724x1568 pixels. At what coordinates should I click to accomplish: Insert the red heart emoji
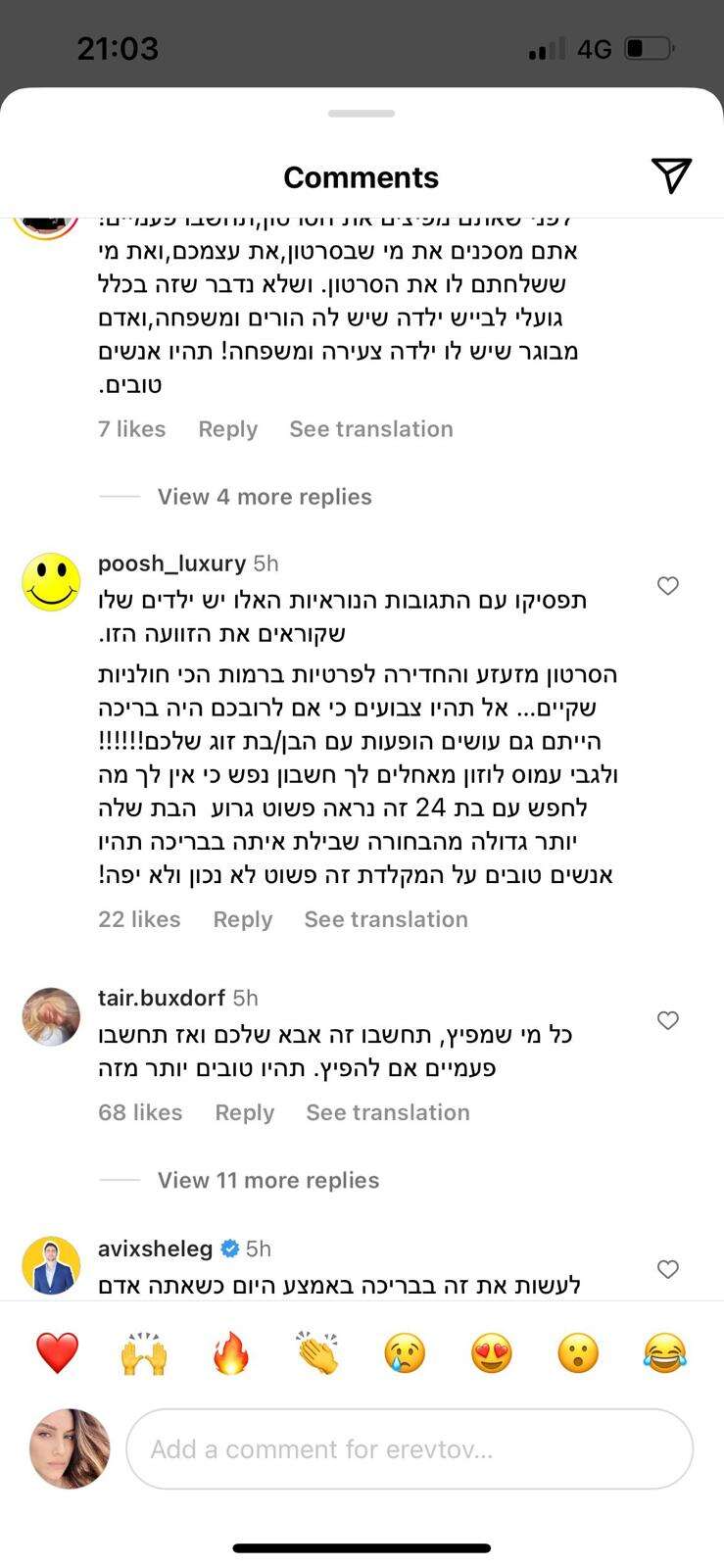57,1353
